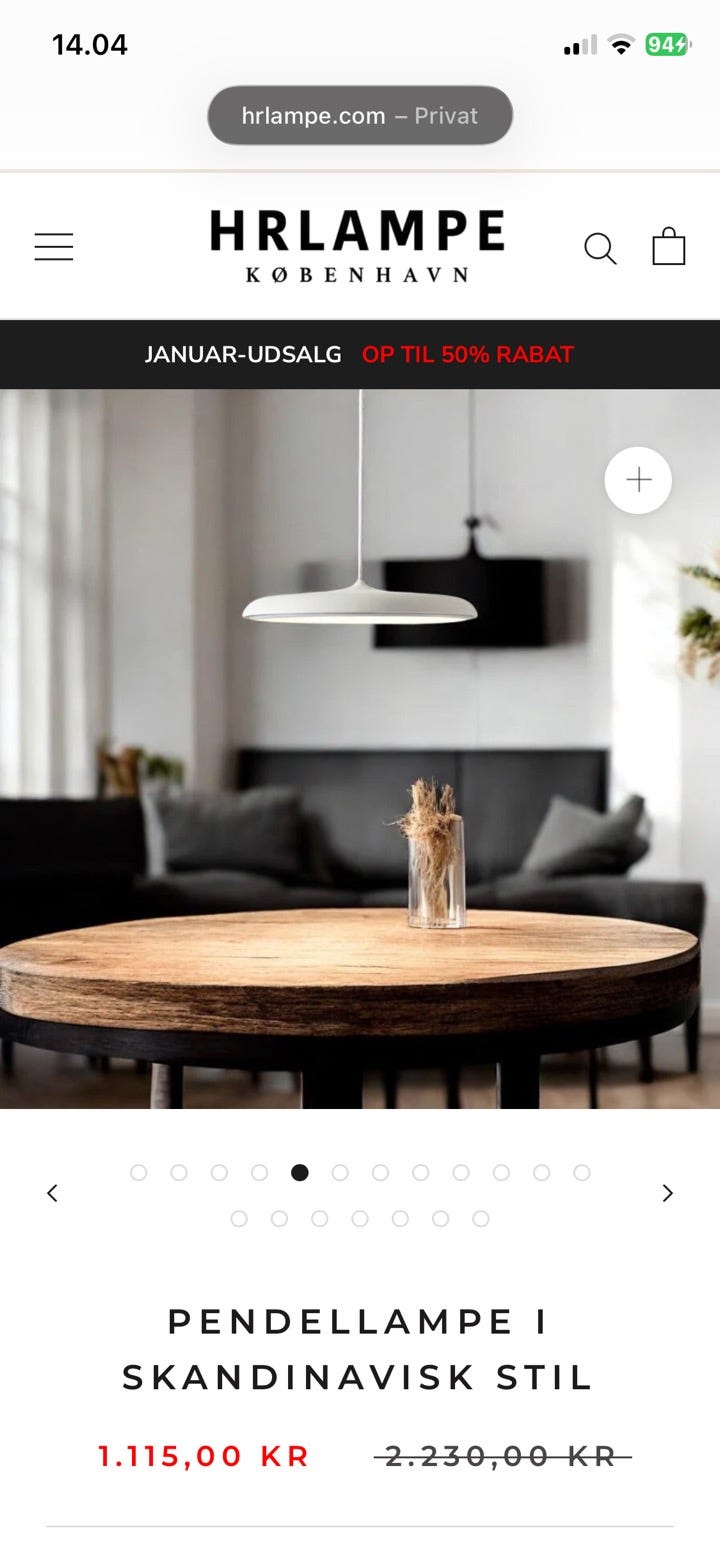This screenshot has height=1559, width=720.
Task: Tap the hrlampe.com address bar
Action: 359,115
